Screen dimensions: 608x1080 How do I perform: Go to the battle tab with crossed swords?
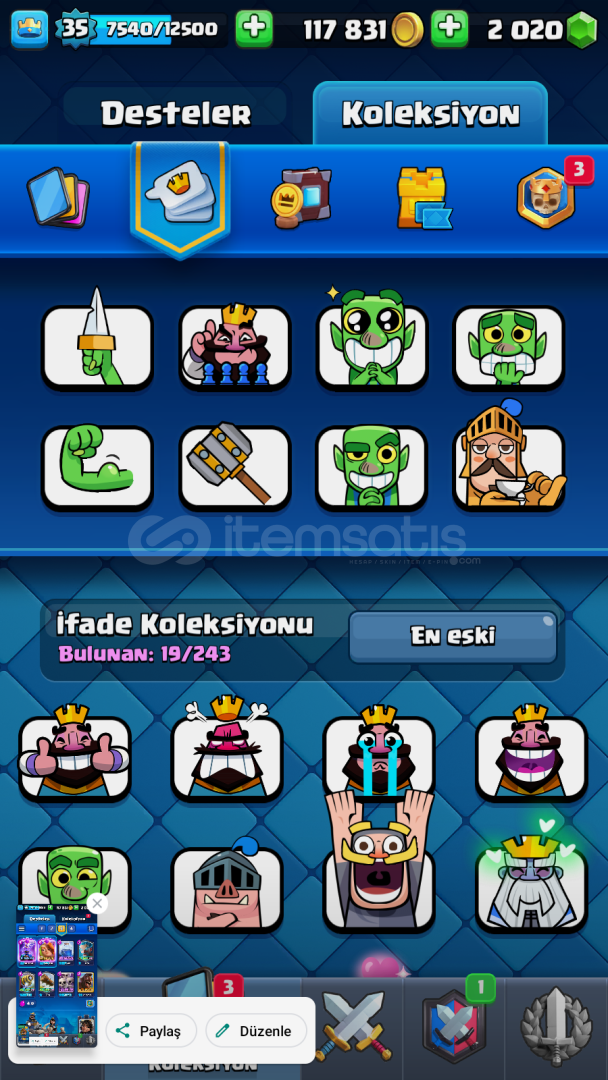(353, 1027)
